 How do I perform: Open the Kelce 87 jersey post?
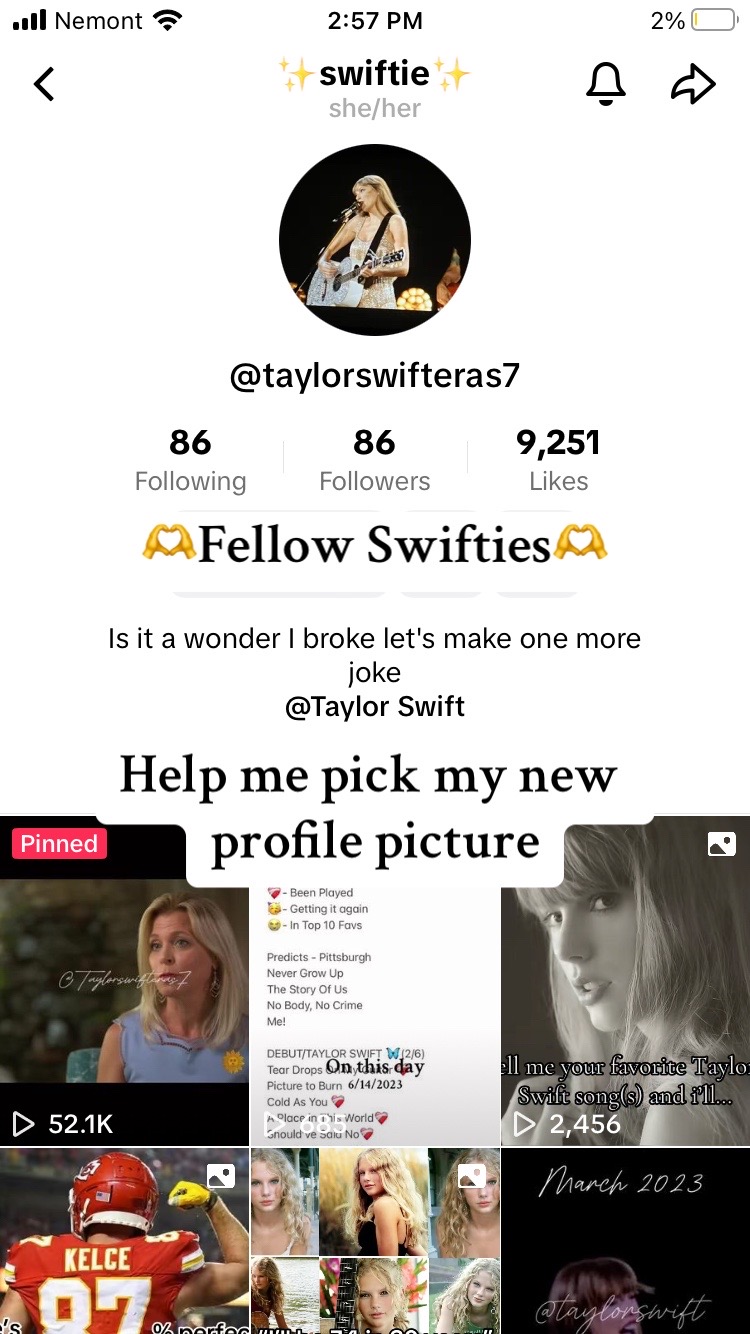pos(124,1242)
